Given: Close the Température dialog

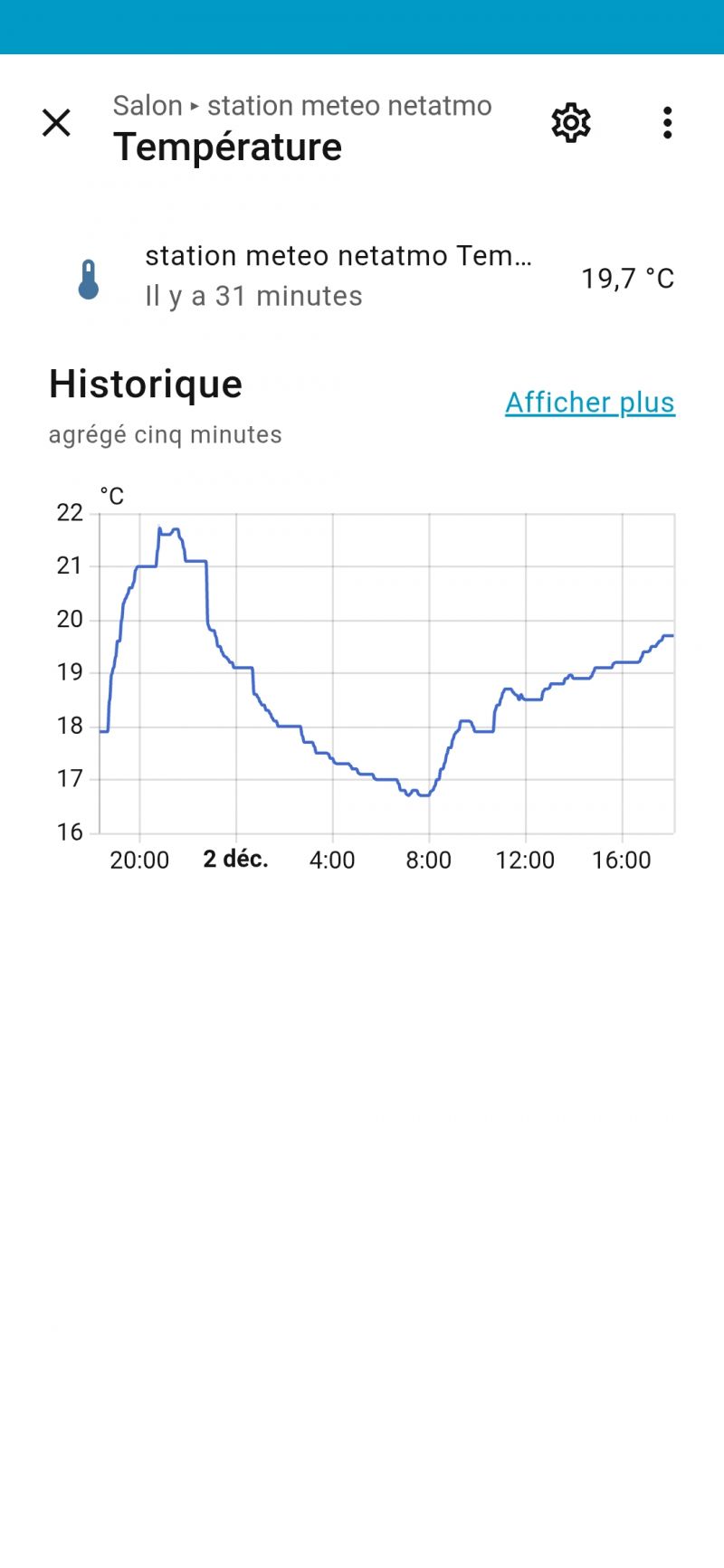Looking at the screenshot, I should (x=56, y=123).
